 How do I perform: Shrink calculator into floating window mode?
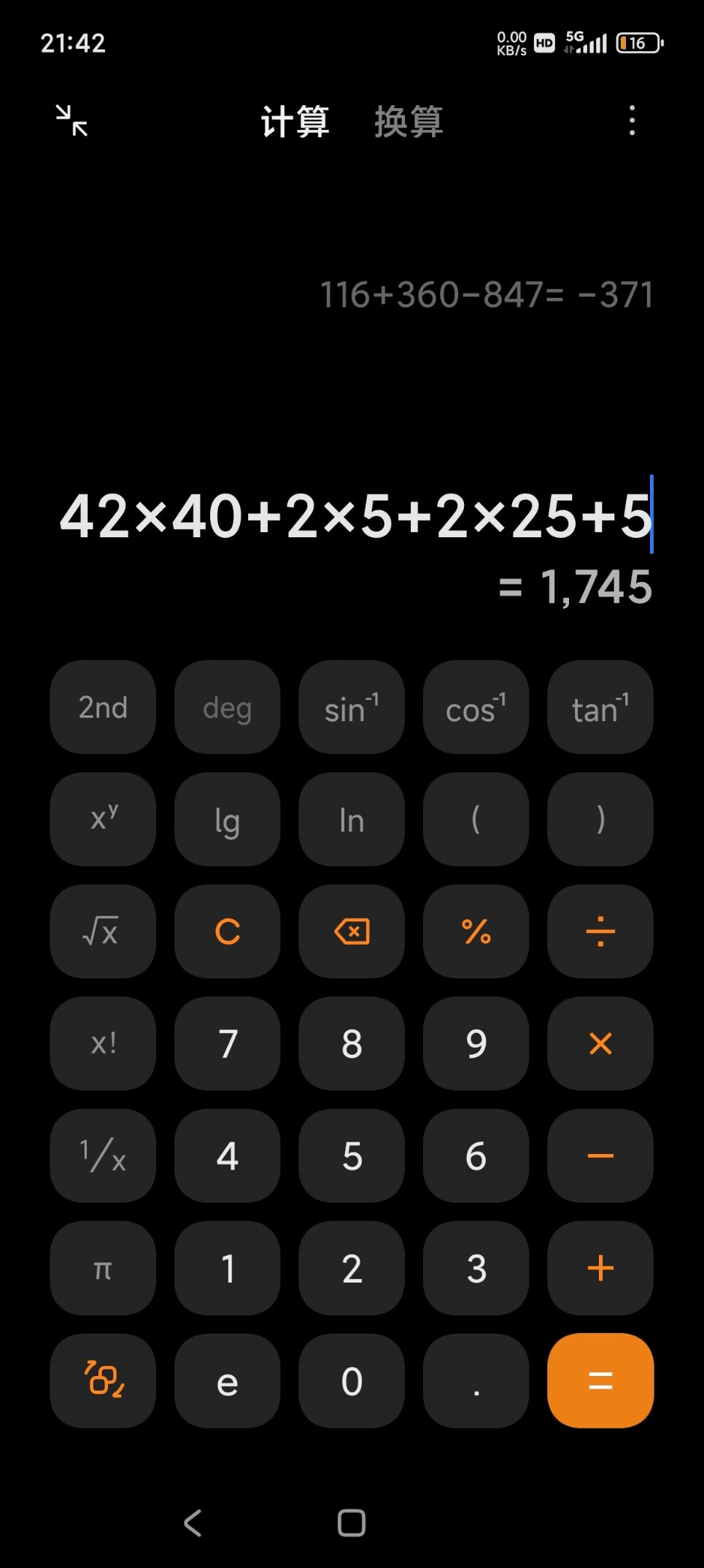point(72,120)
